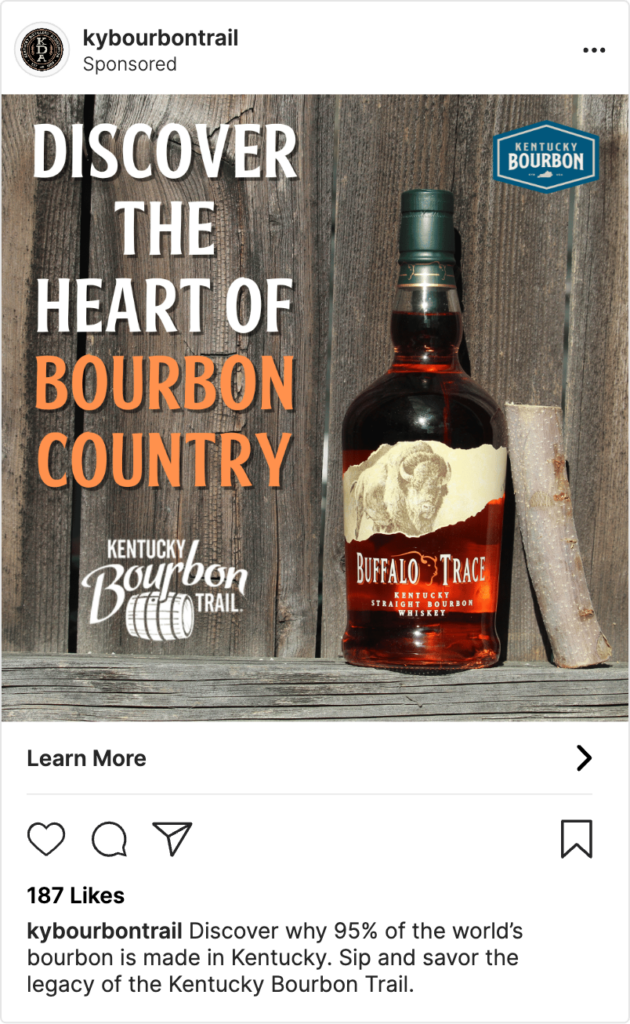Screen dimensions: 630x1024
Task: Tap the kybourbontrail profile avatar
Action: (x=42, y=50)
